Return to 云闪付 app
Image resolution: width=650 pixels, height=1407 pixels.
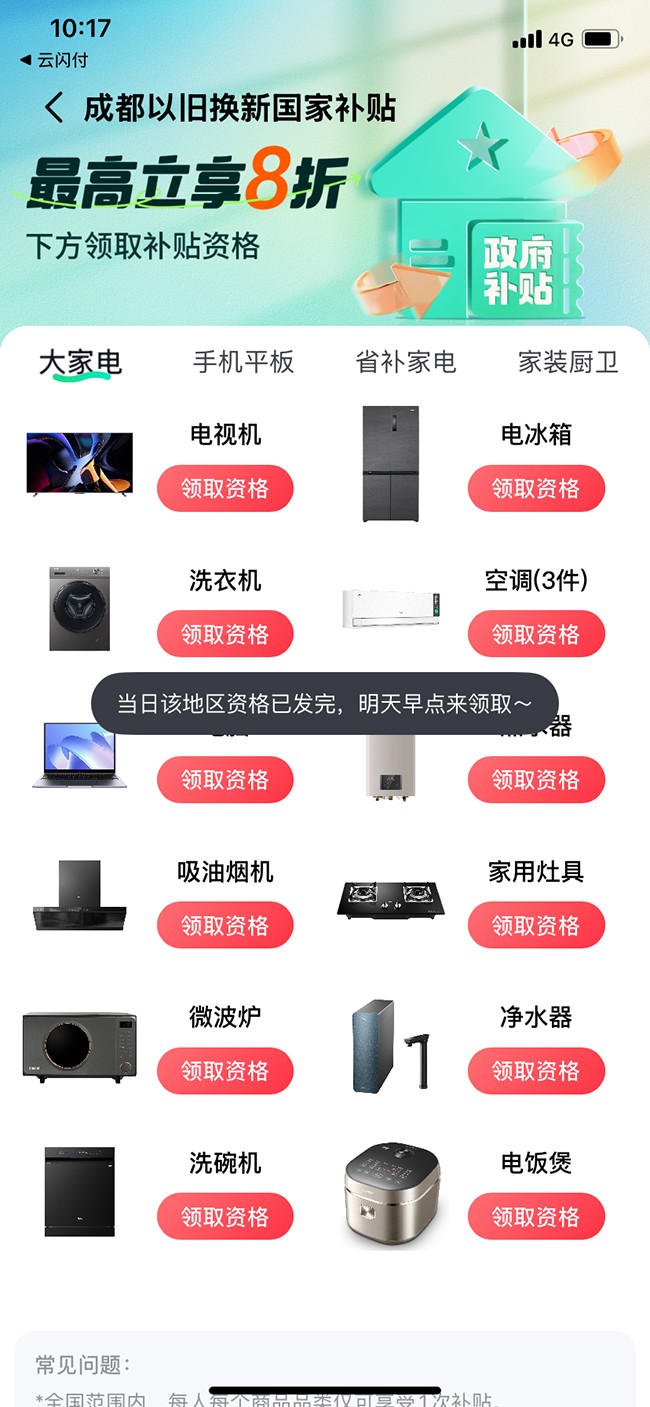[54, 60]
